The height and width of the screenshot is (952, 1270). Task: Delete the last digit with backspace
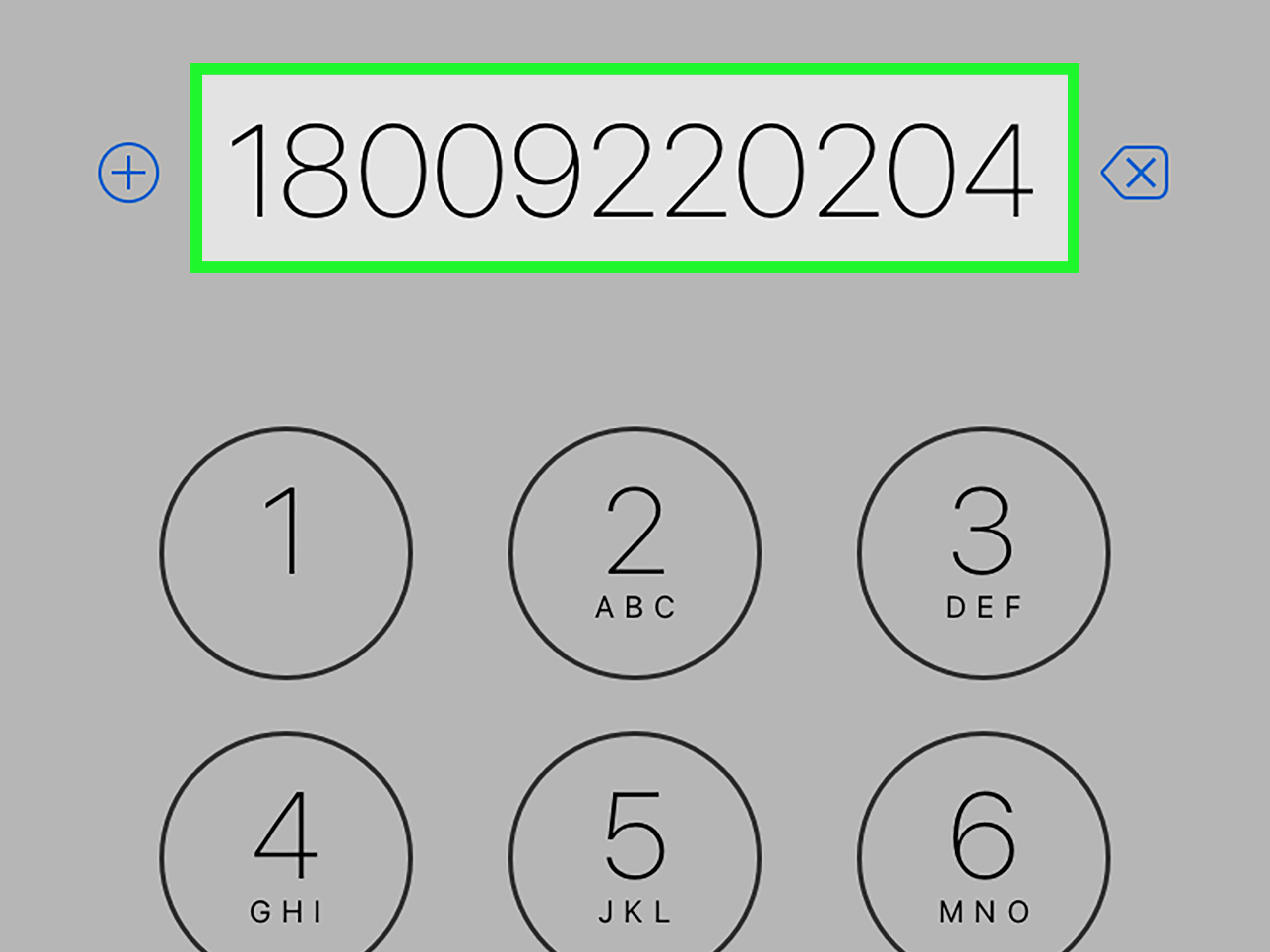(1135, 173)
